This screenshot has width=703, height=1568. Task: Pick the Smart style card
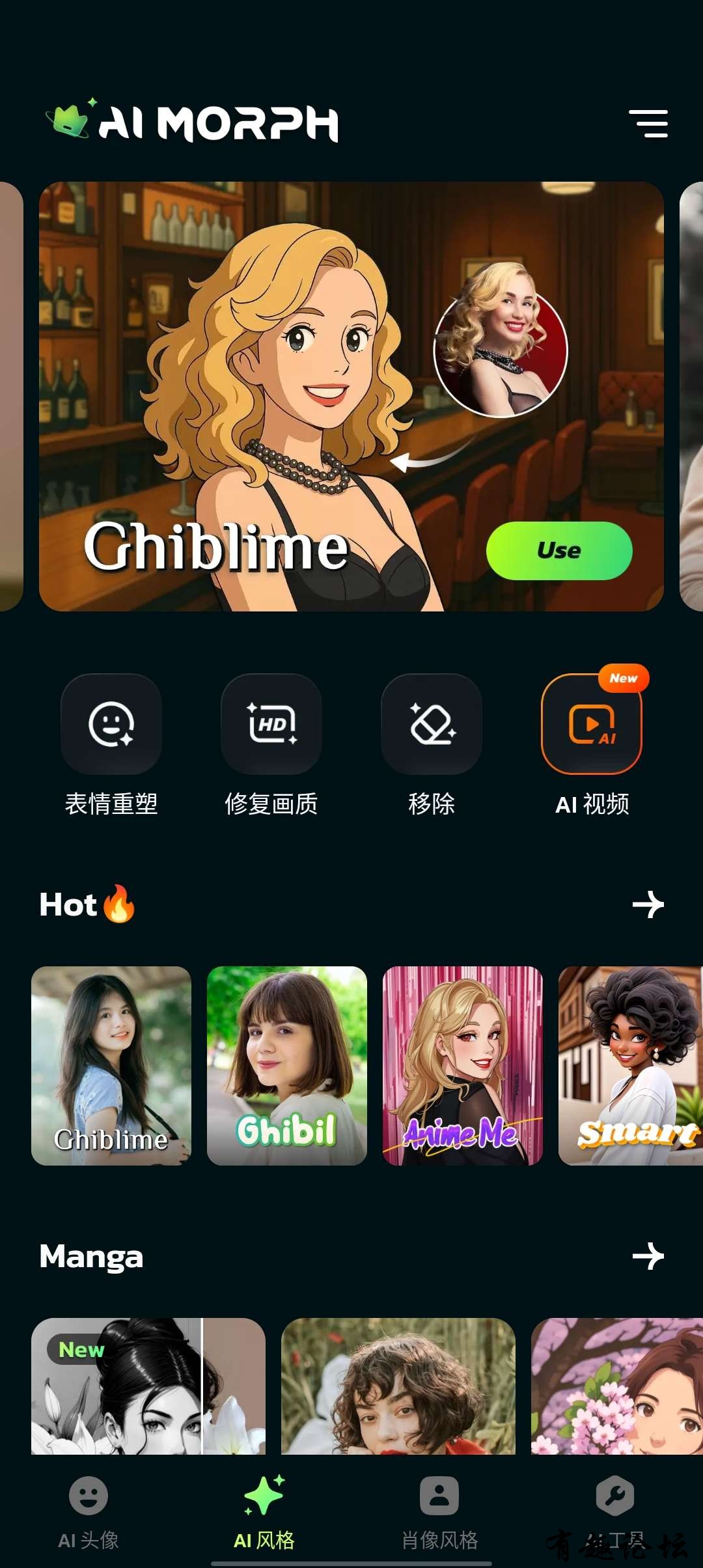[x=630, y=1065]
